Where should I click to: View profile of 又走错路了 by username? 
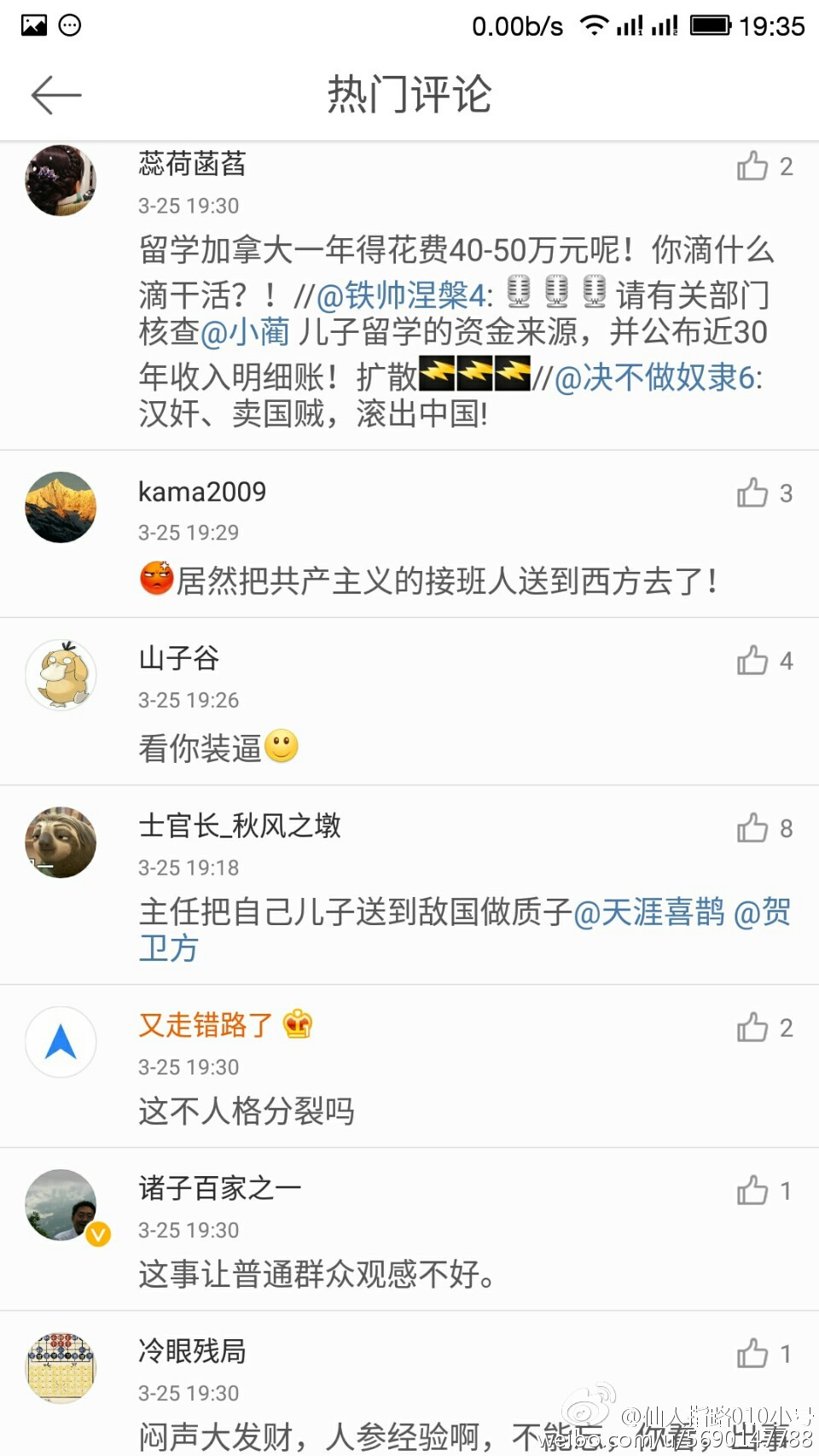click(206, 1024)
